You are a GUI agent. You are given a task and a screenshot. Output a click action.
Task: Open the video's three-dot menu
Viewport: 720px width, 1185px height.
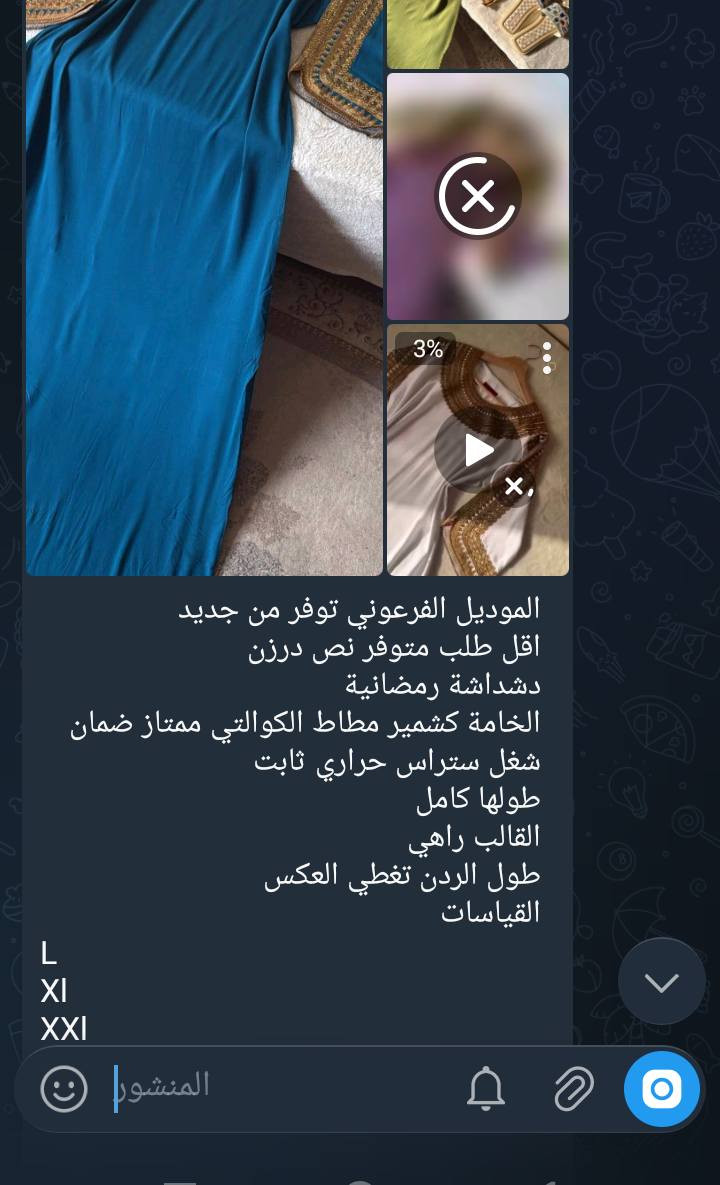click(x=547, y=357)
